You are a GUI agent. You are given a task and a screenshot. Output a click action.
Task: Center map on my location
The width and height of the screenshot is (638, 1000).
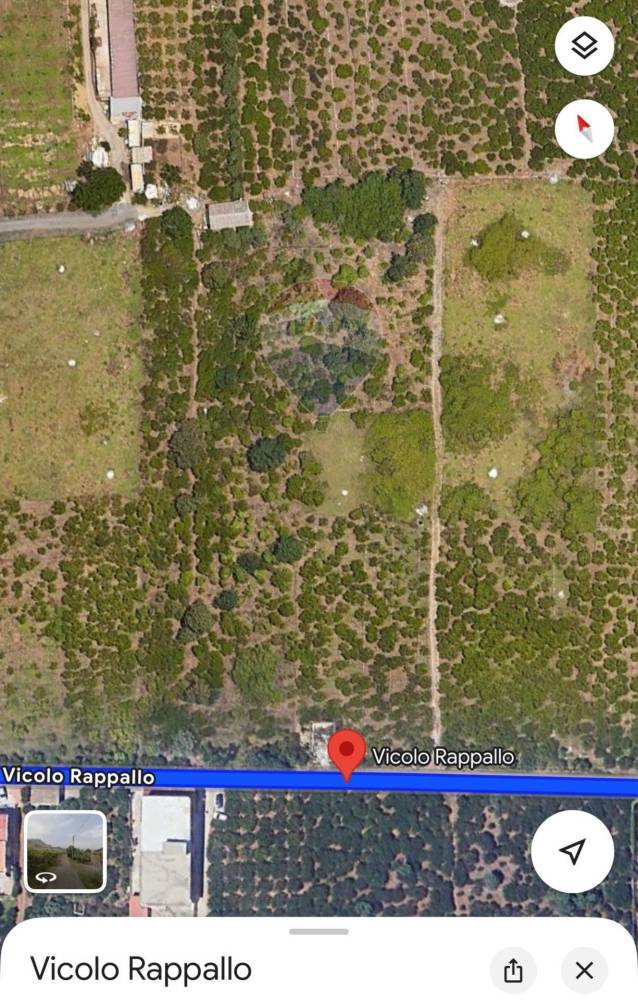[x=572, y=851]
